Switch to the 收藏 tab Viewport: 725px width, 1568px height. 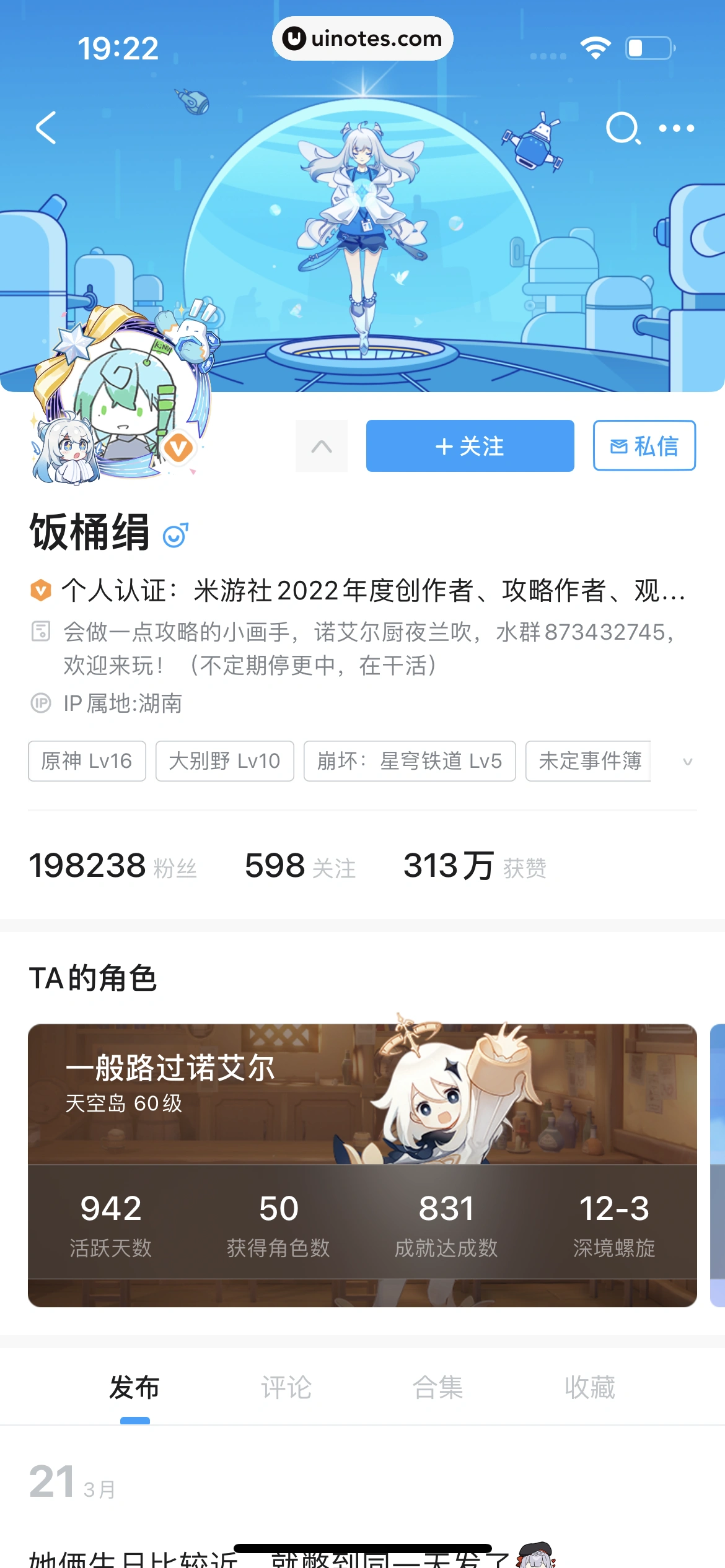(x=590, y=1388)
